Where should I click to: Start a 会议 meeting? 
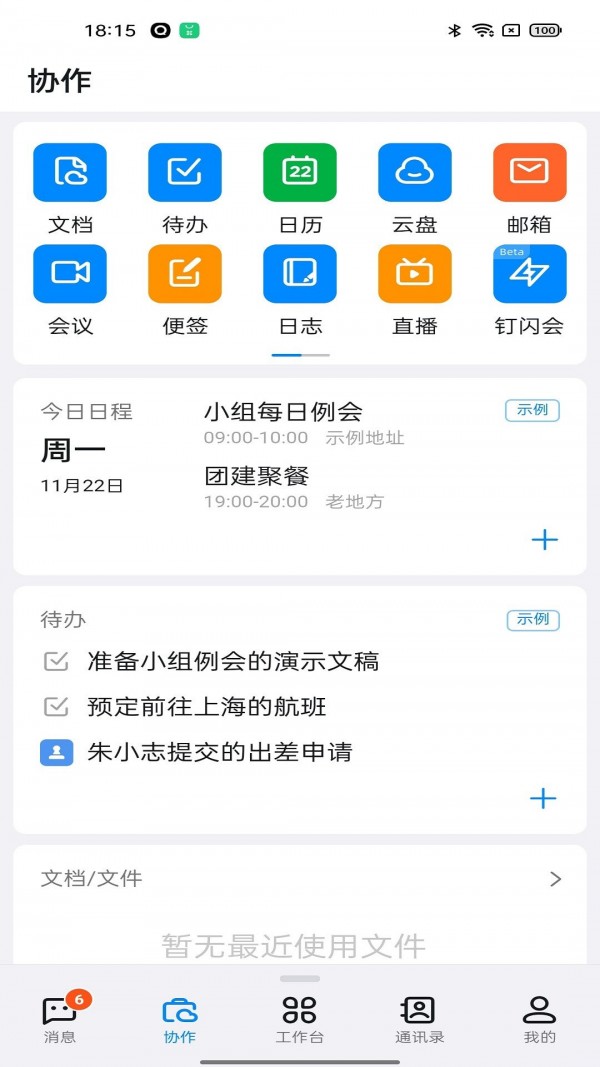point(70,274)
